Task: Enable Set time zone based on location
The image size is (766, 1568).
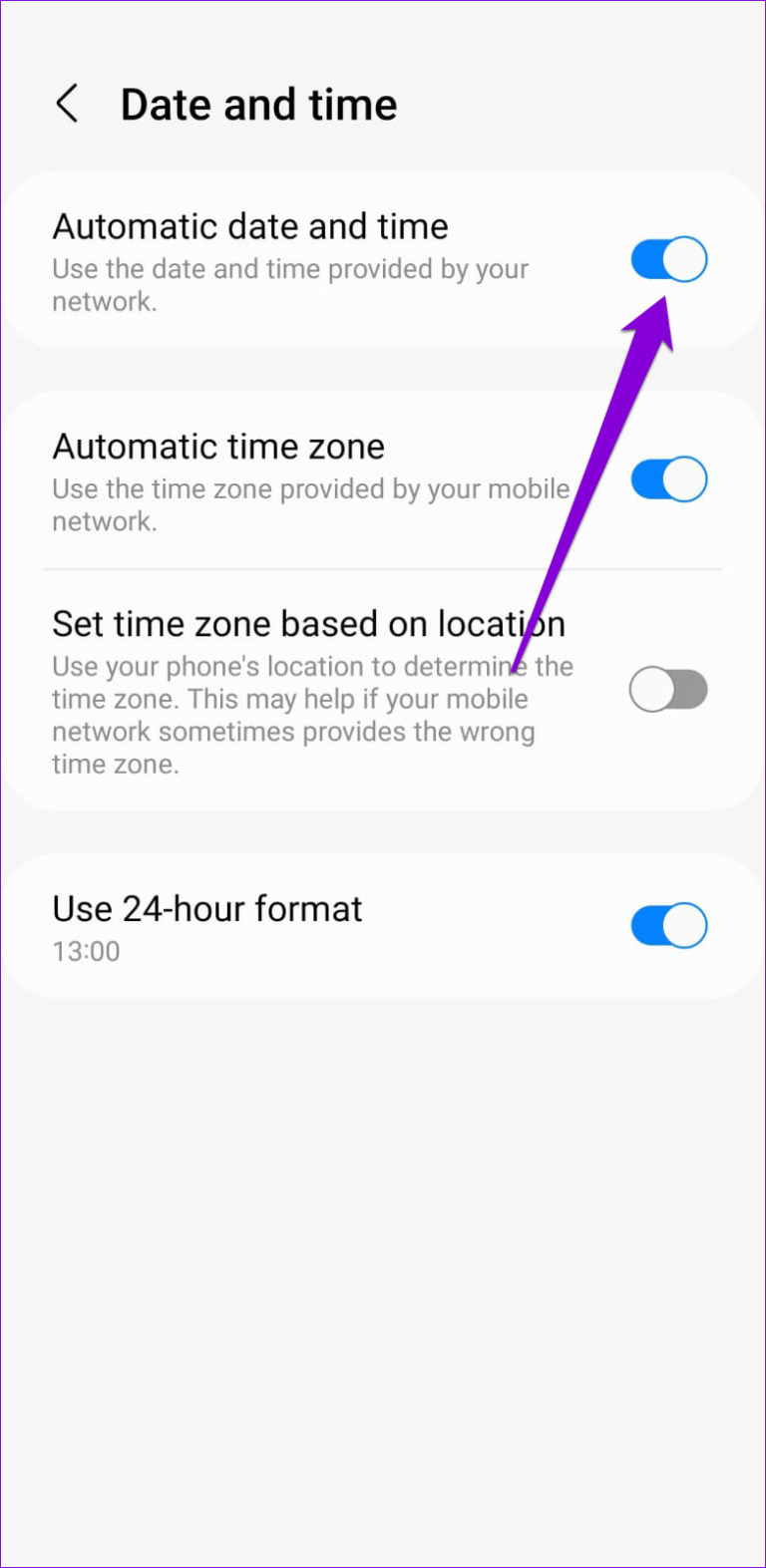Action: pyautogui.click(x=667, y=689)
